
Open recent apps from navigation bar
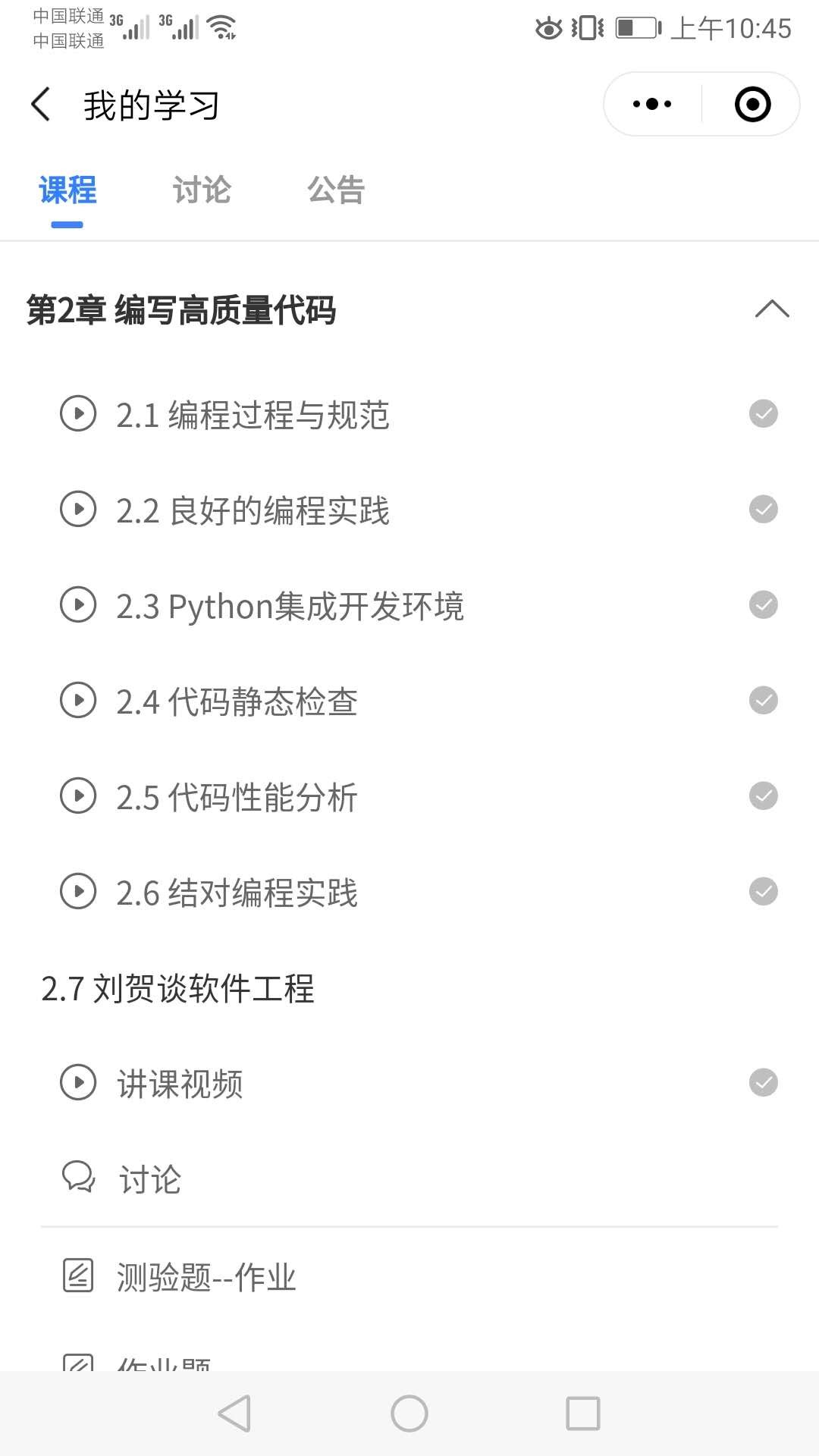coord(583,1414)
